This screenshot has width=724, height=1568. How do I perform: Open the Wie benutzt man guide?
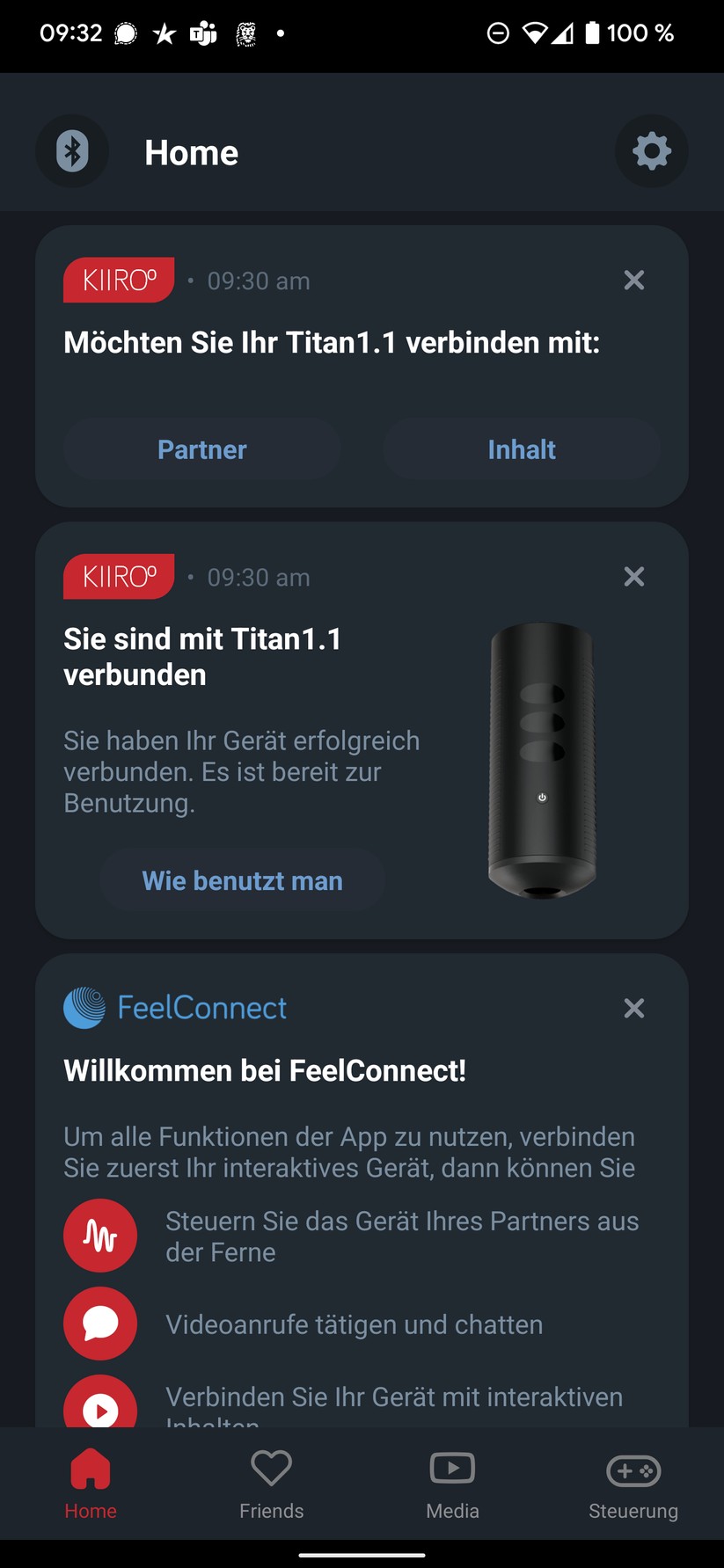[x=243, y=880]
